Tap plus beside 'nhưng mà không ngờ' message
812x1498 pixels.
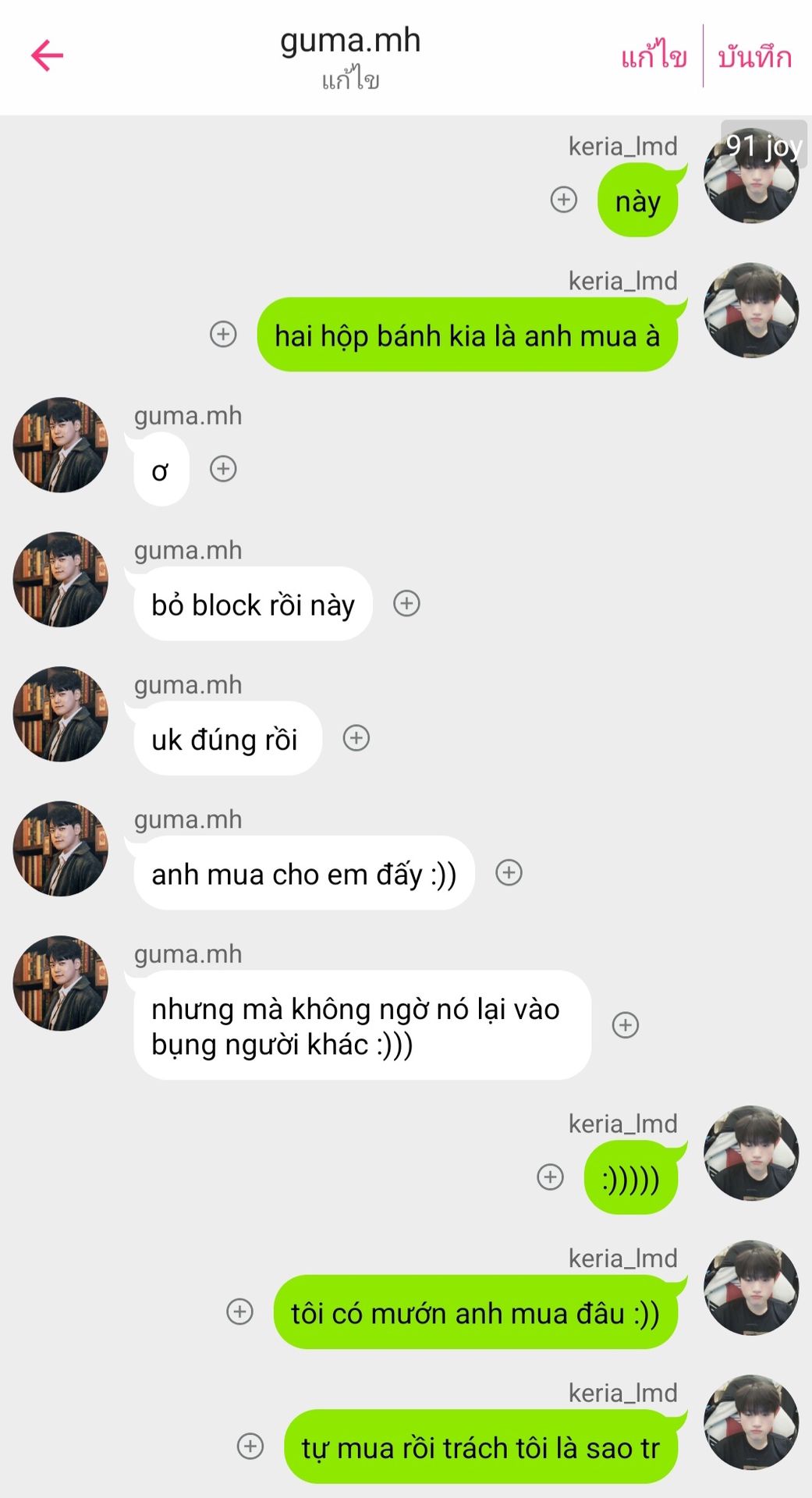626,1025
